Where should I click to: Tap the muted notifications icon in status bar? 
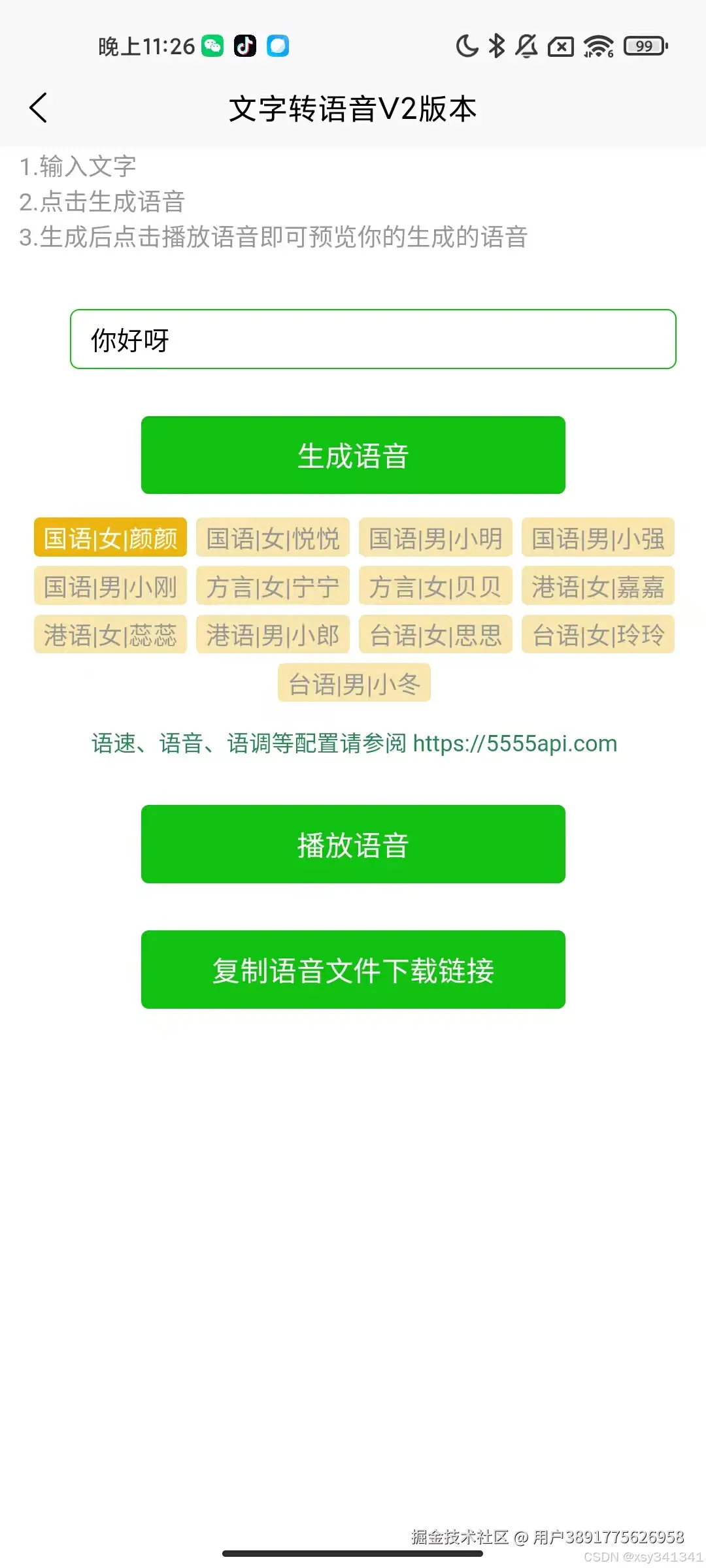[x=527, y=46]
